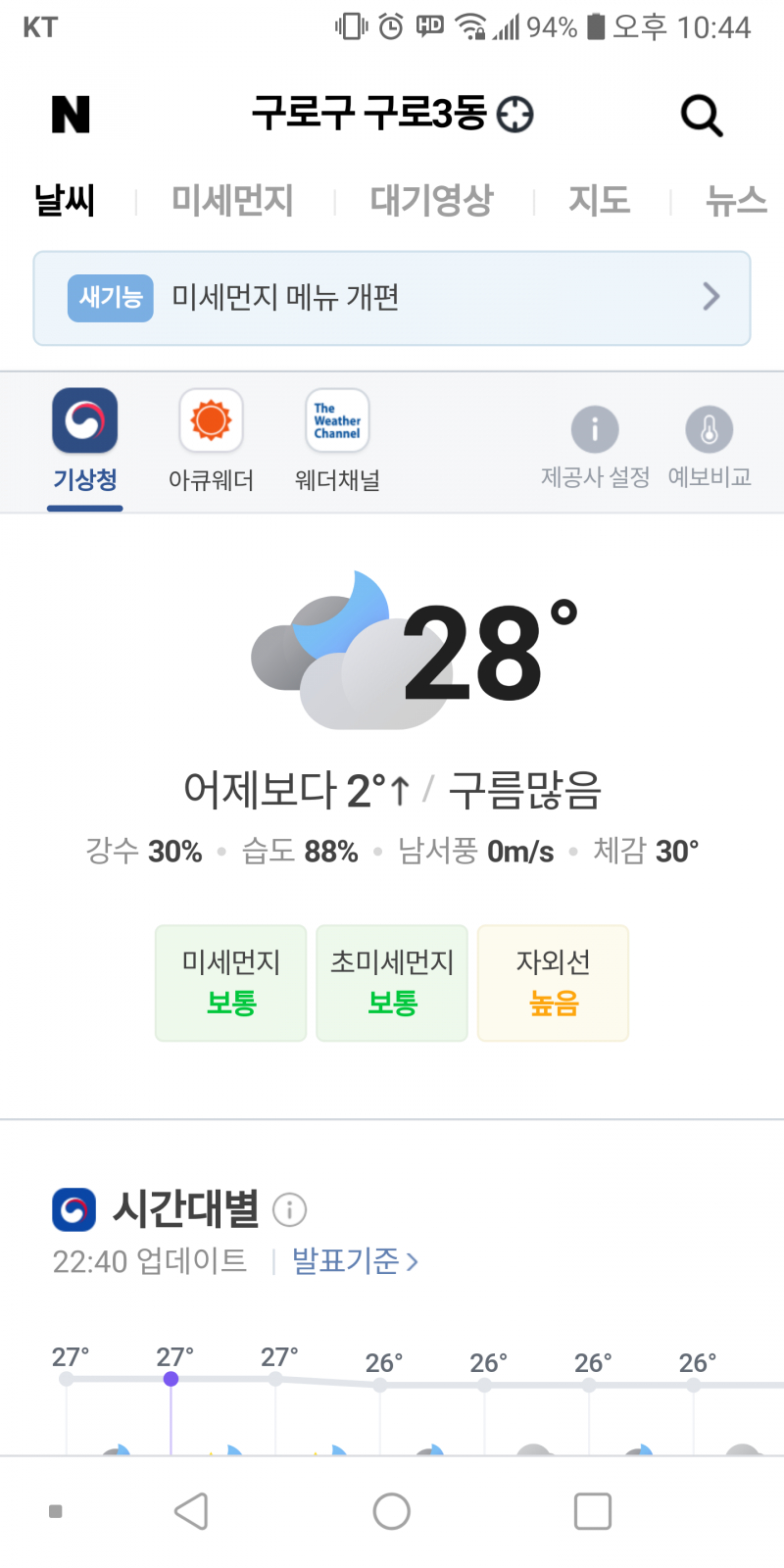The width and height of the screenshot is (784, 1568).
Task: Switch to the 미세먼지 tab
Action: 232,201
